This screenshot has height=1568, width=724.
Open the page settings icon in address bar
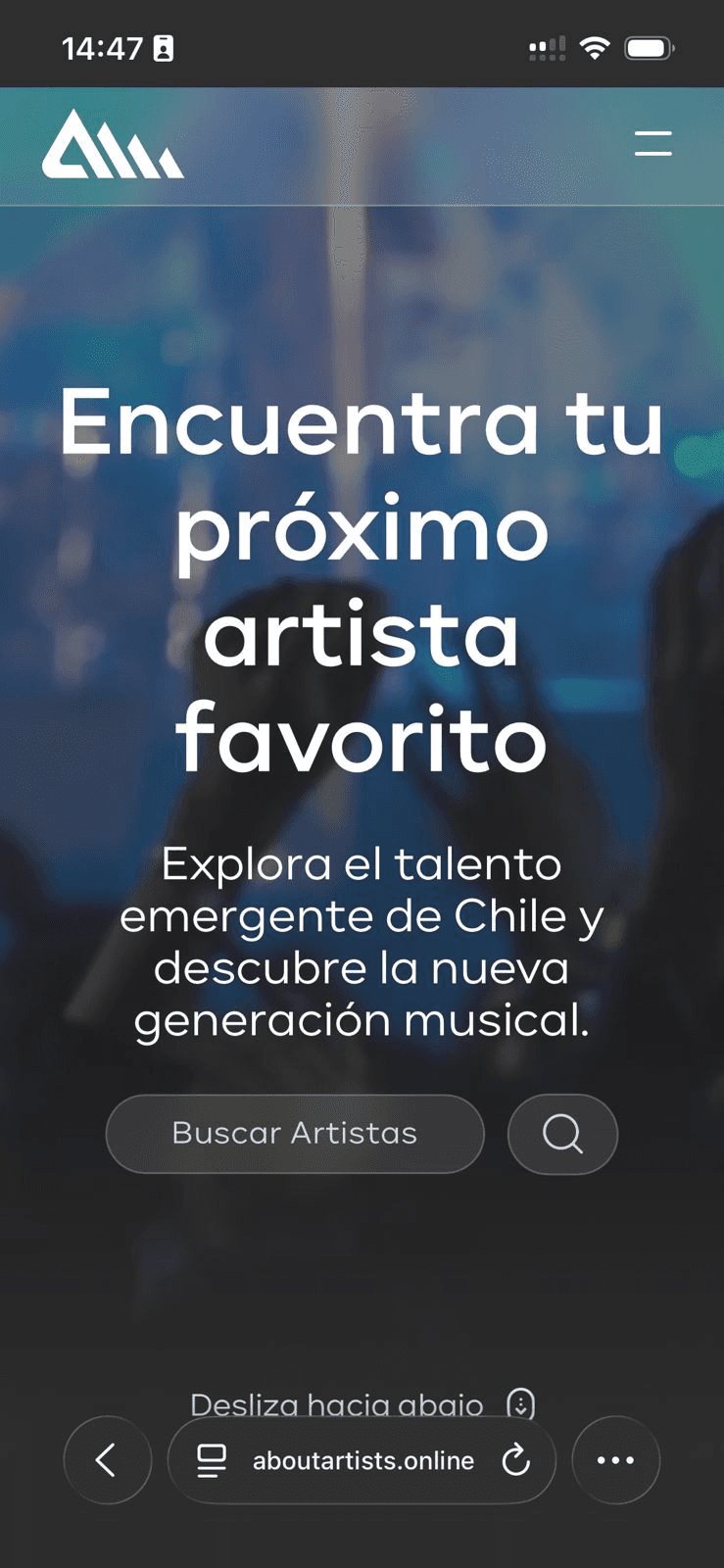[212, 1460]
